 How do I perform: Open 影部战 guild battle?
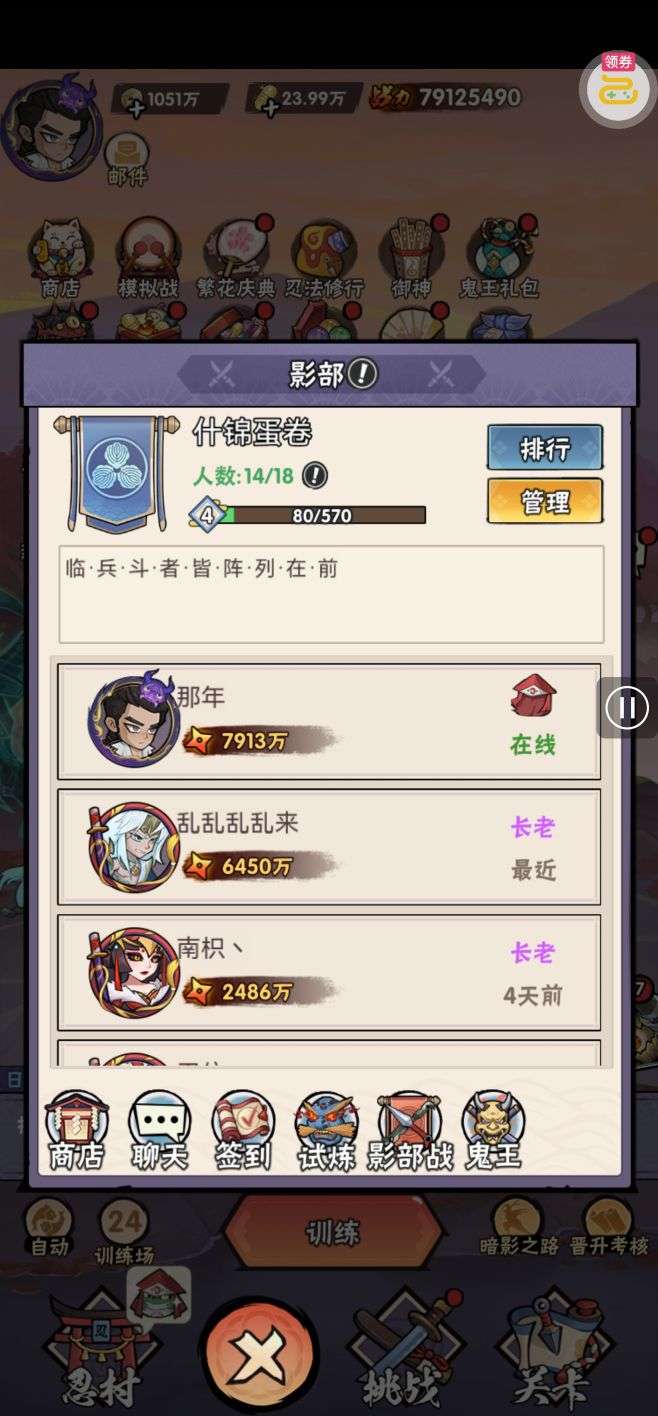(410, 1131)
